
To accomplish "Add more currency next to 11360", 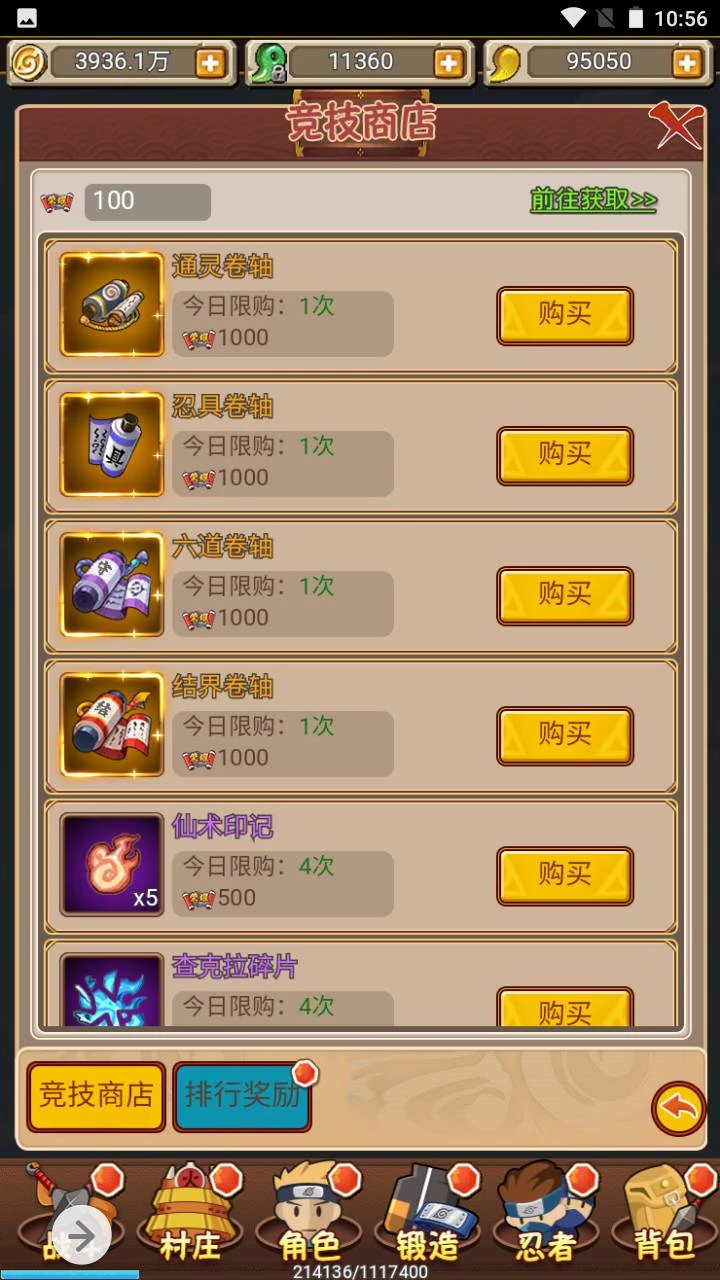I will [449, 63].
